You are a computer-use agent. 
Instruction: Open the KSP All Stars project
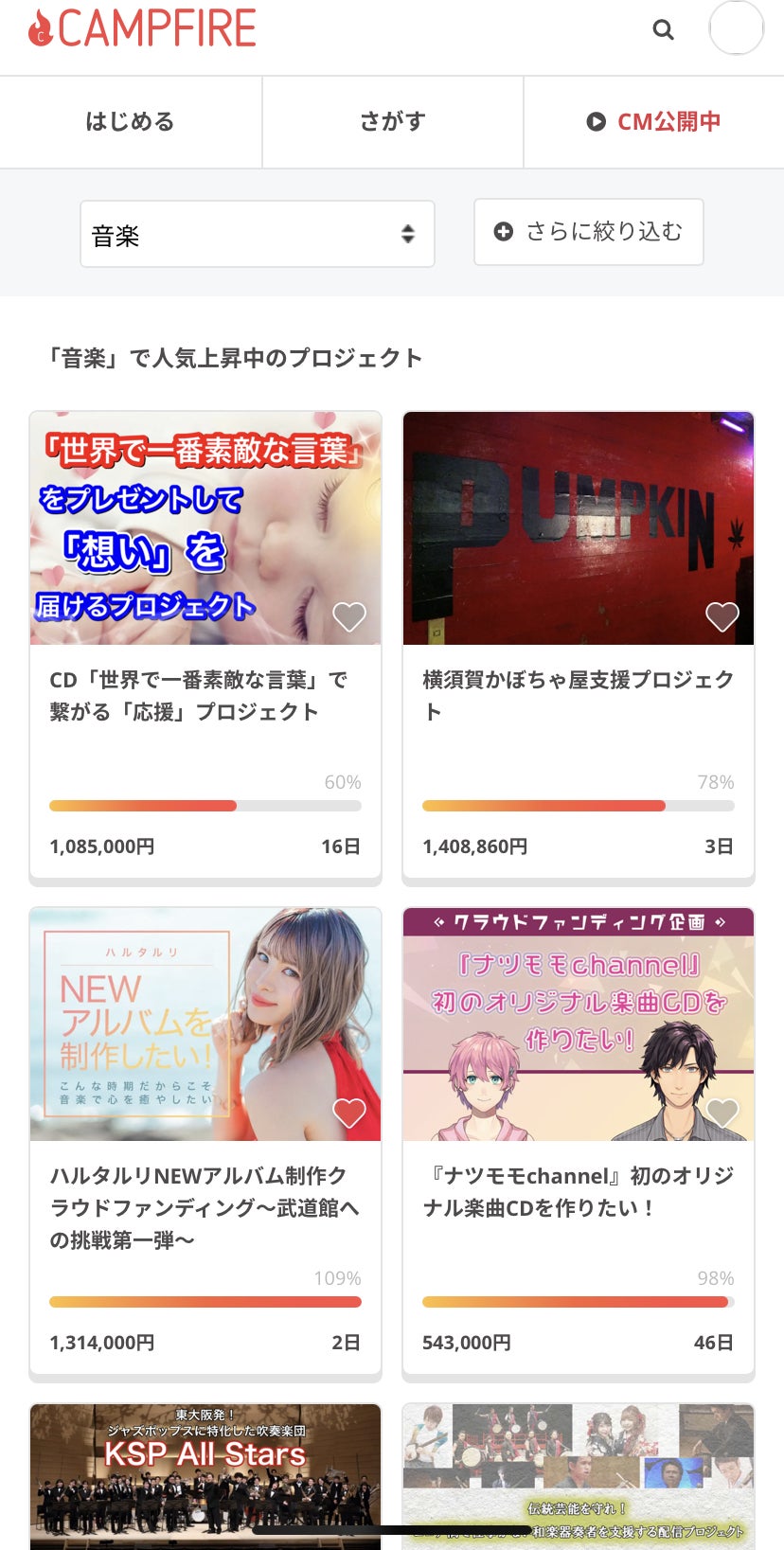(205, 1472)
